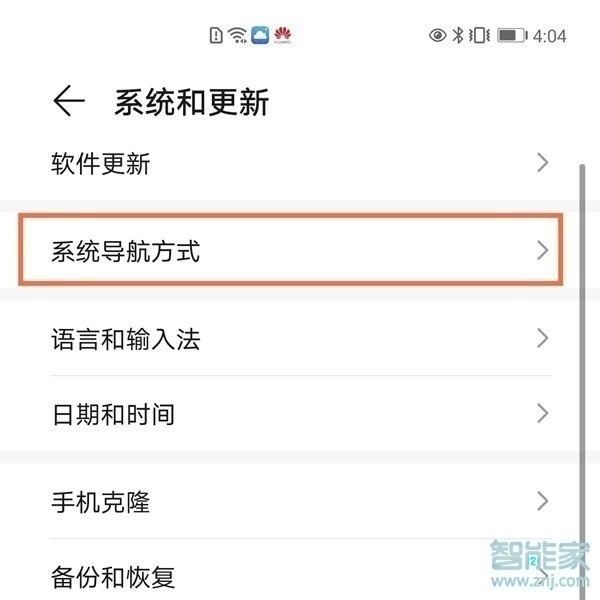Open 系统导航方式 option

[x=300, y=250]
